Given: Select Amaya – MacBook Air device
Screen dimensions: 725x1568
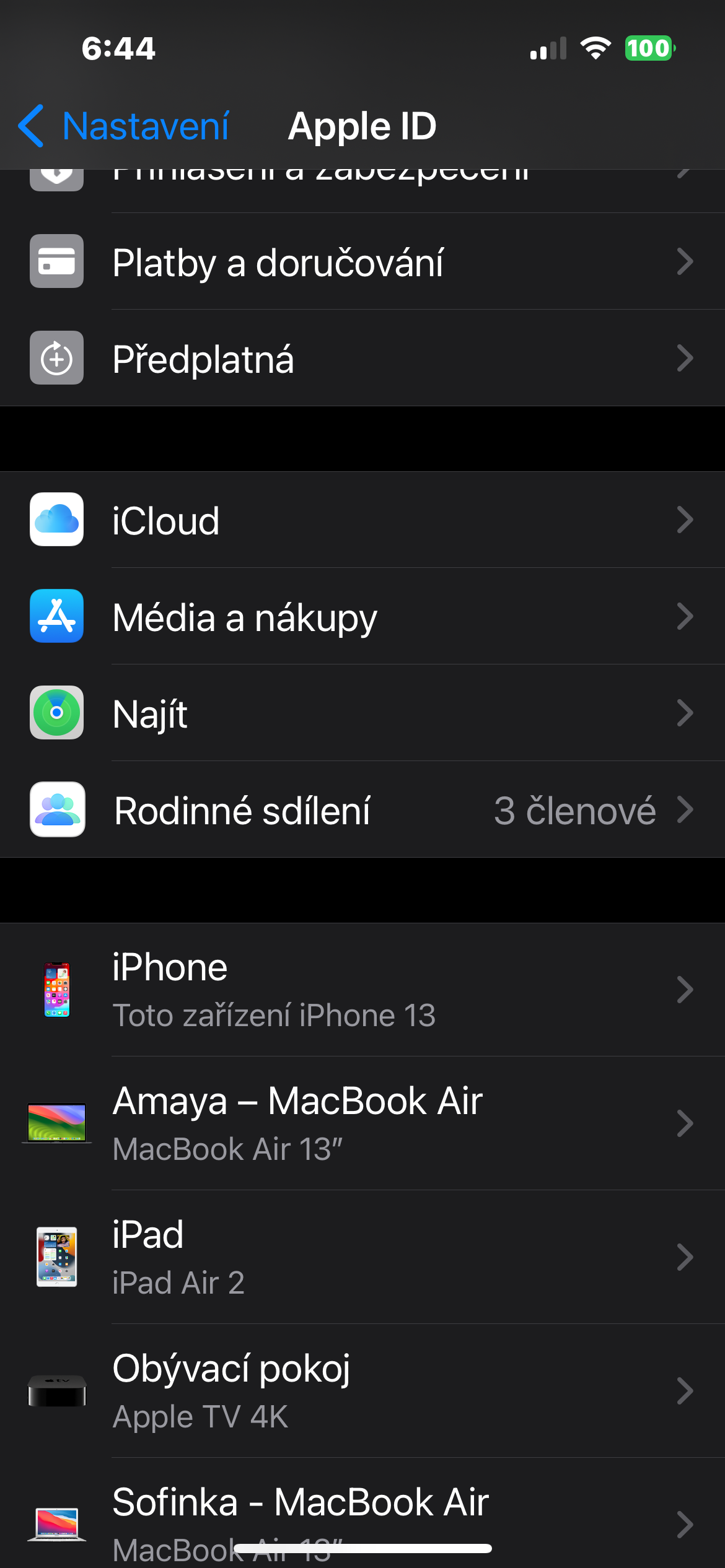Looking at the screenshot, I should [362, 1123].
